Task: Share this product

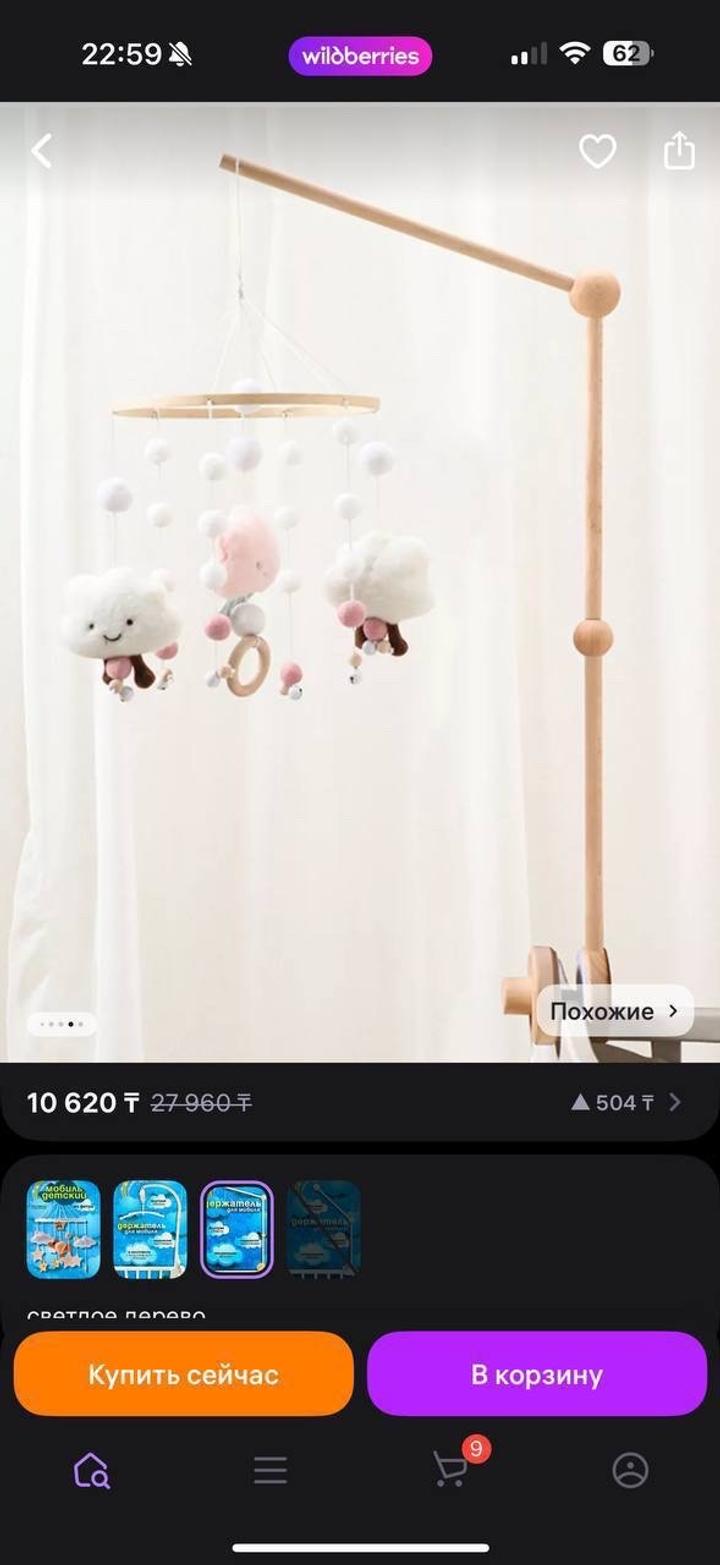Action: [679, 152]
